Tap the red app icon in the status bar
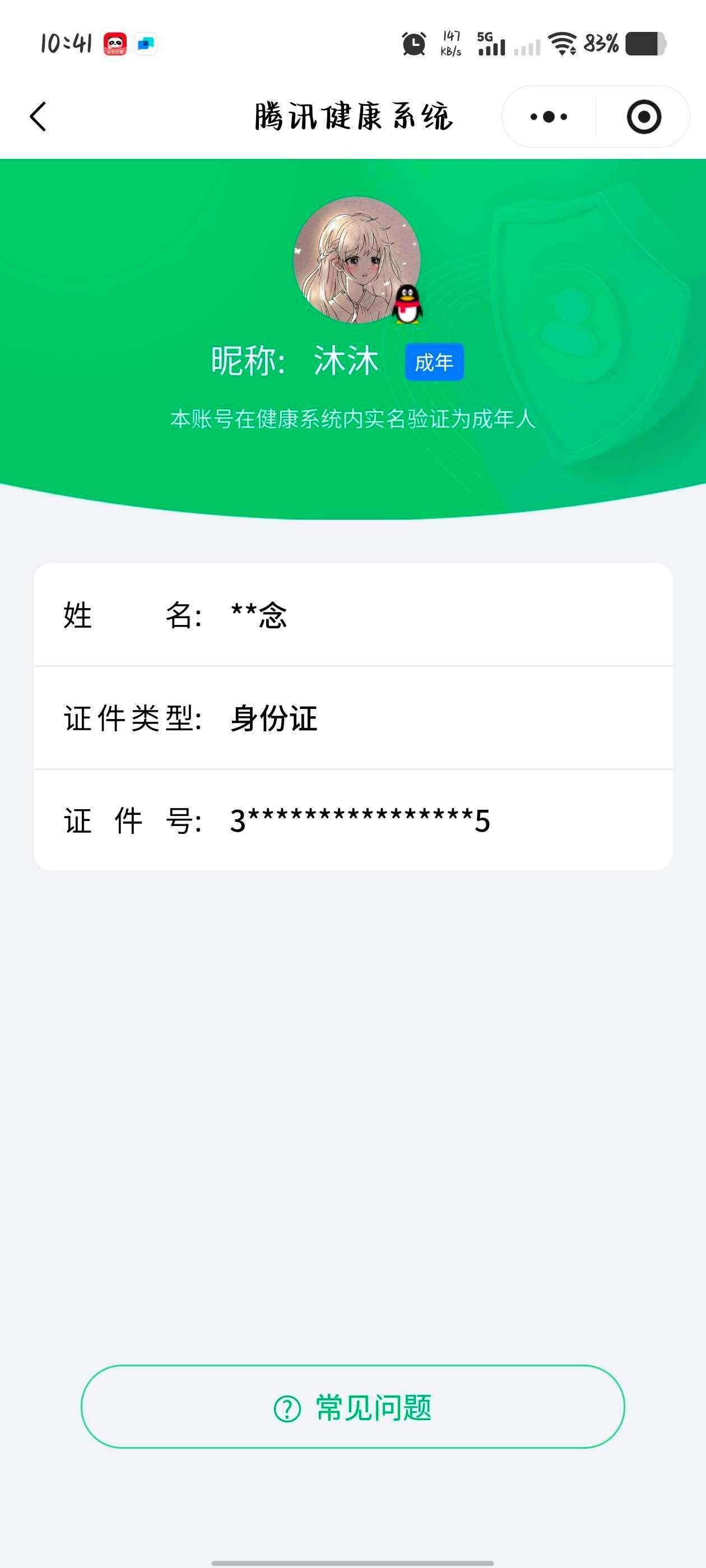This screenshot has width=706, height=1568. click(116, 44)
